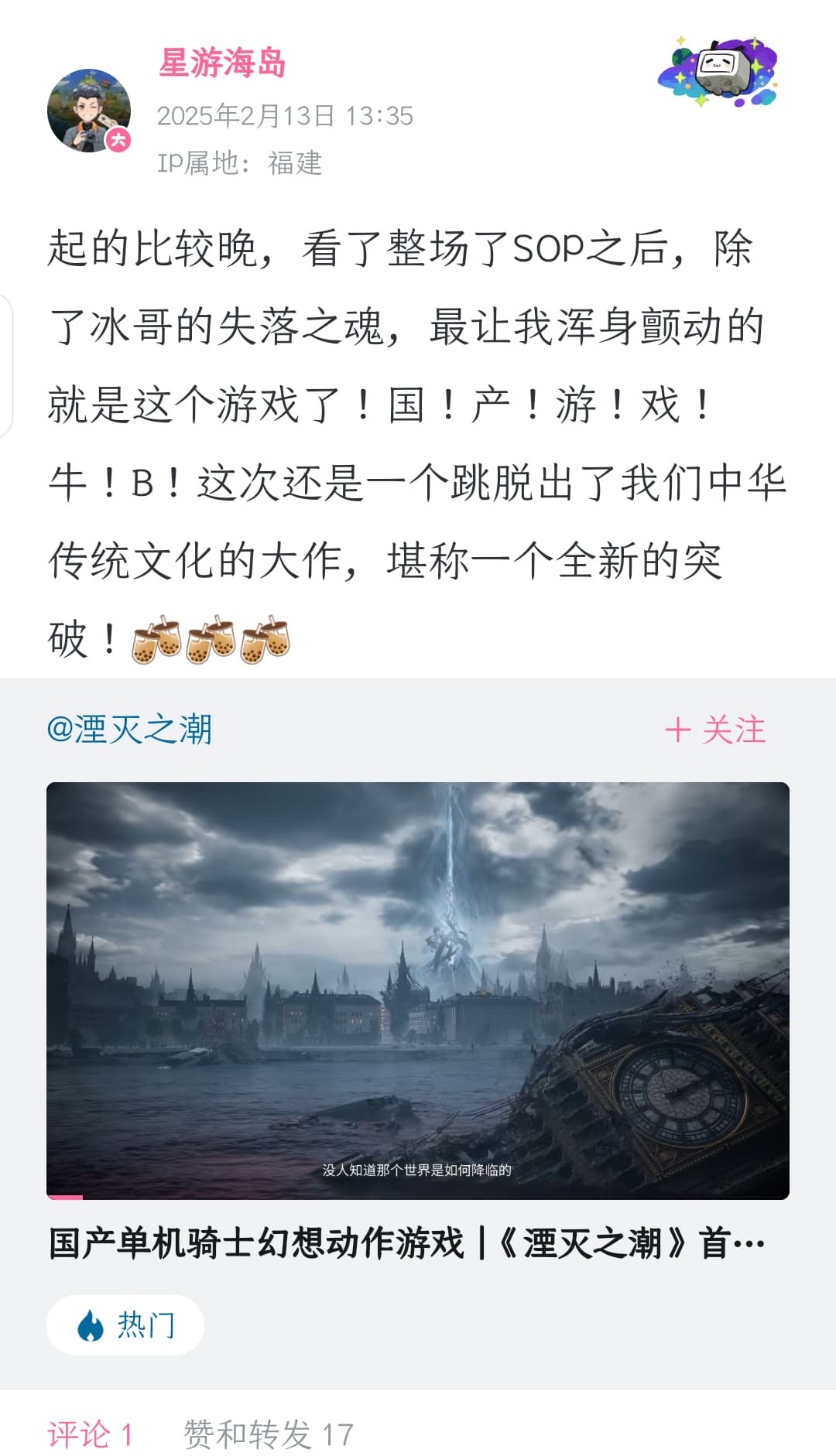Screen dimensions: 836x1456
Task: Follow 湮灭之潮 with the 关注 button
Action: pyautogui.click(x=715, y=730)
